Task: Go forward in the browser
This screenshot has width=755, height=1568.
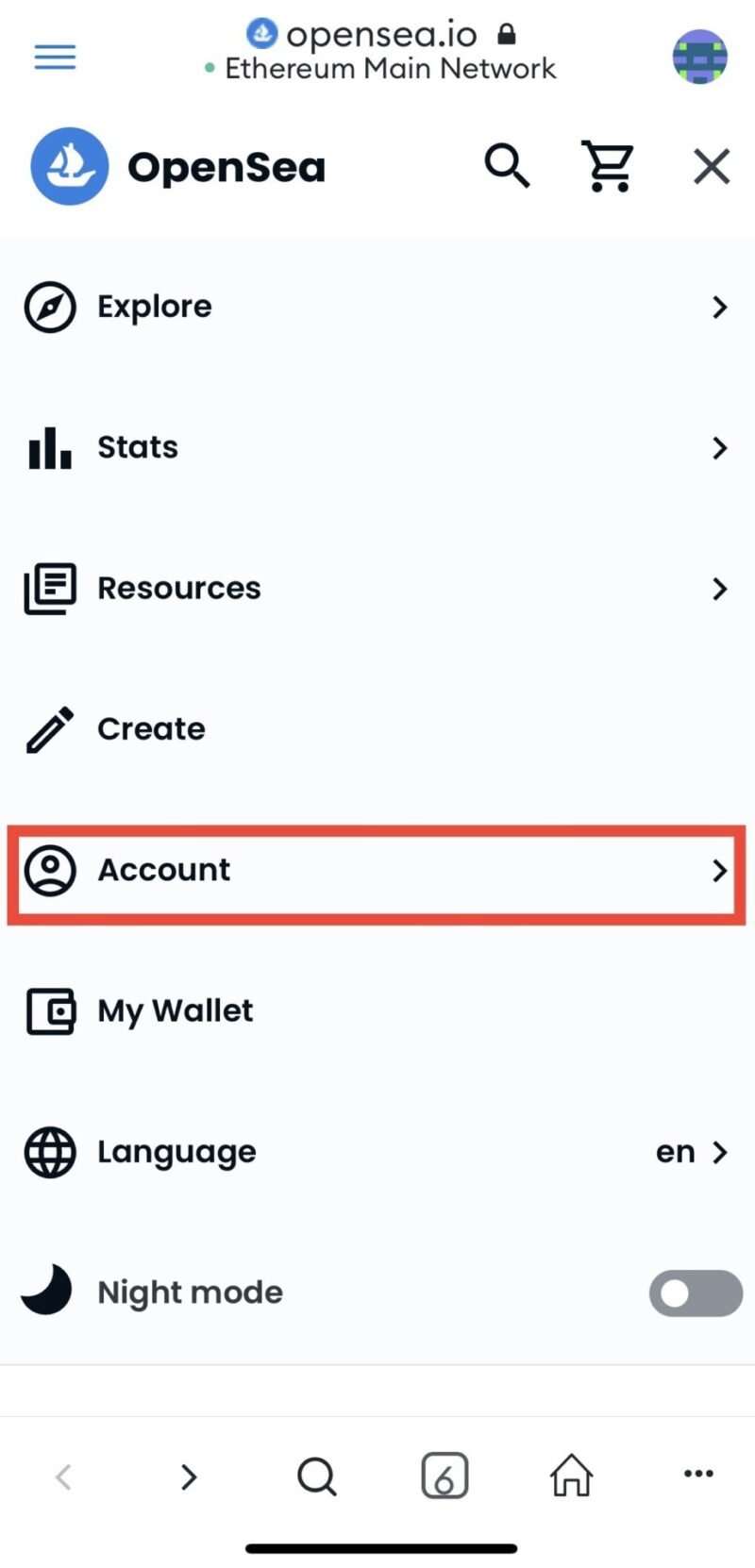Action: (x=189, y=1476)
